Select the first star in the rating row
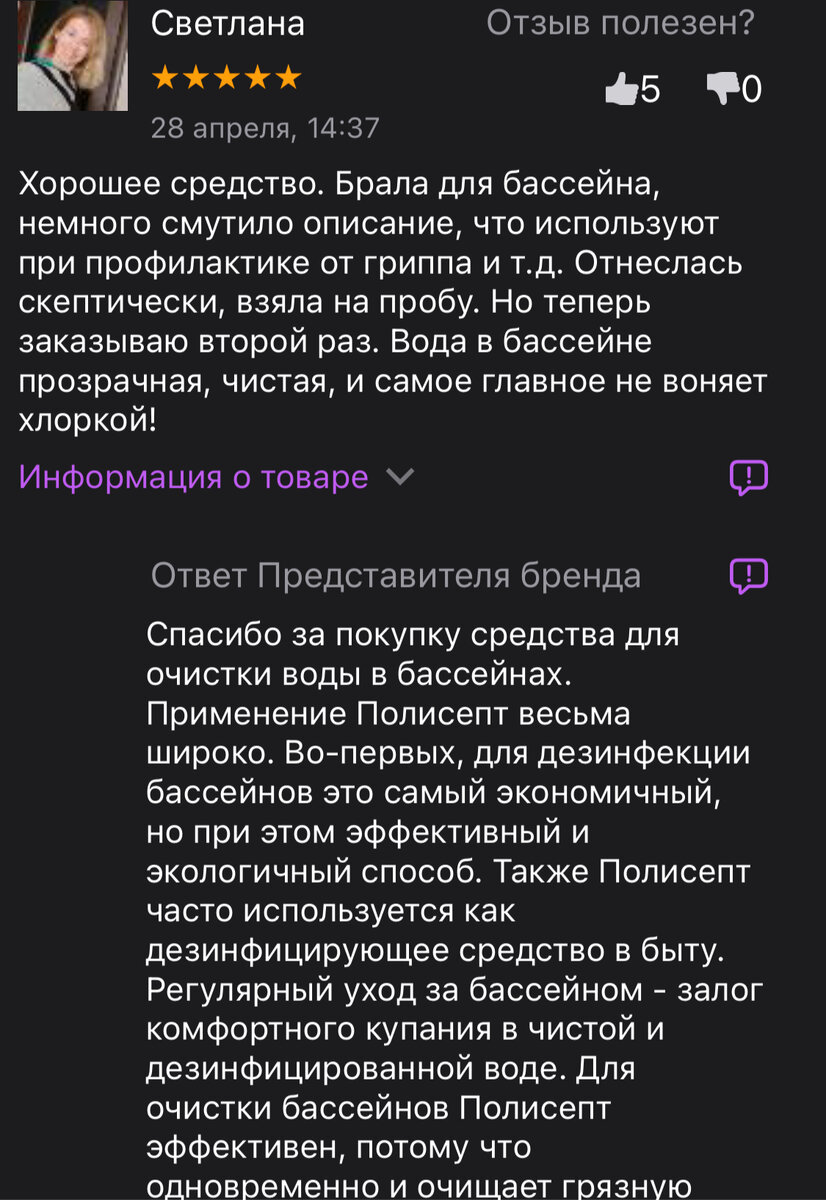Image resolution: width=826 pixels, height=1200 pixels. [x=165, y=74]
